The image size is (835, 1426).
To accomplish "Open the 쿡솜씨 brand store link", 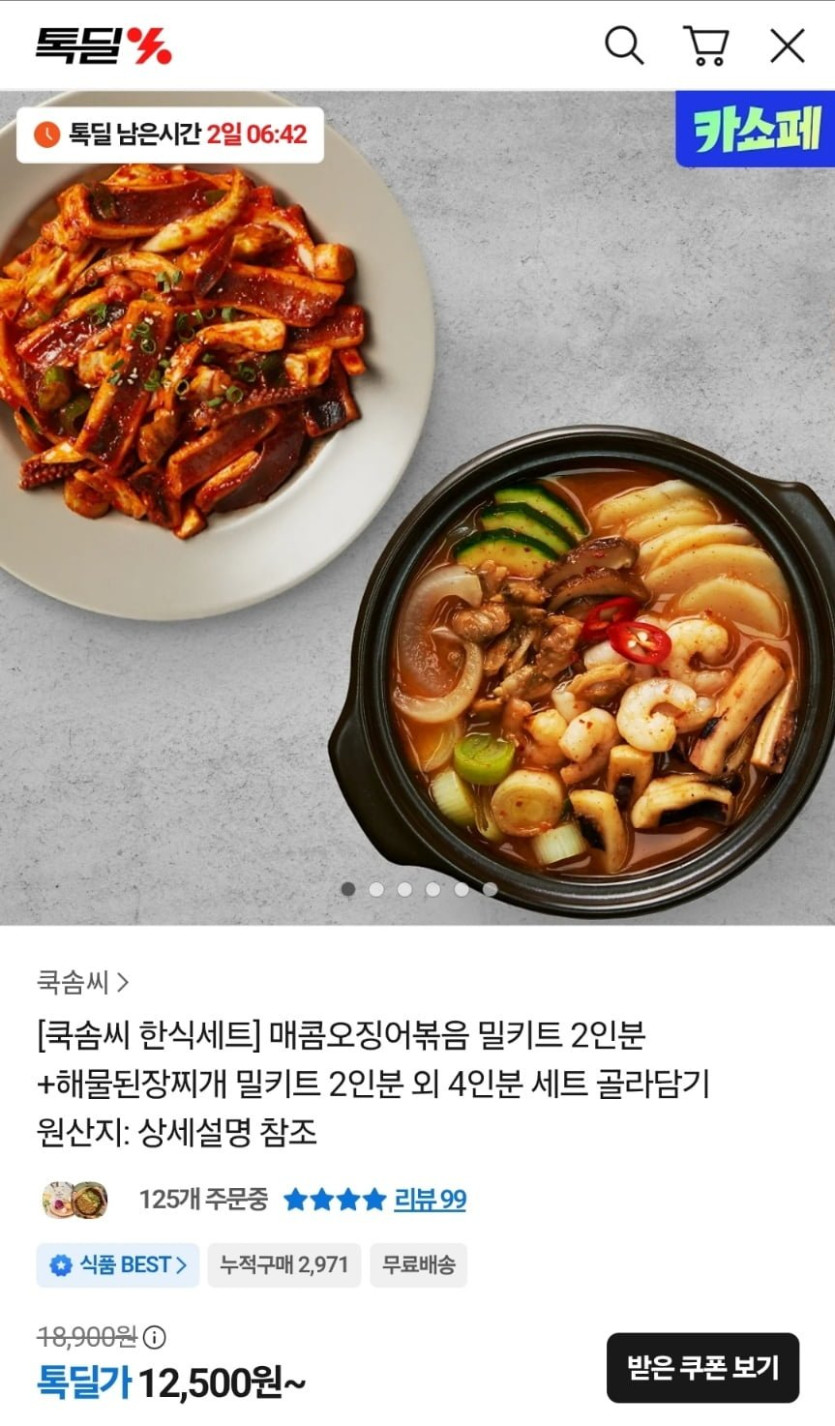I will [83, 982].
